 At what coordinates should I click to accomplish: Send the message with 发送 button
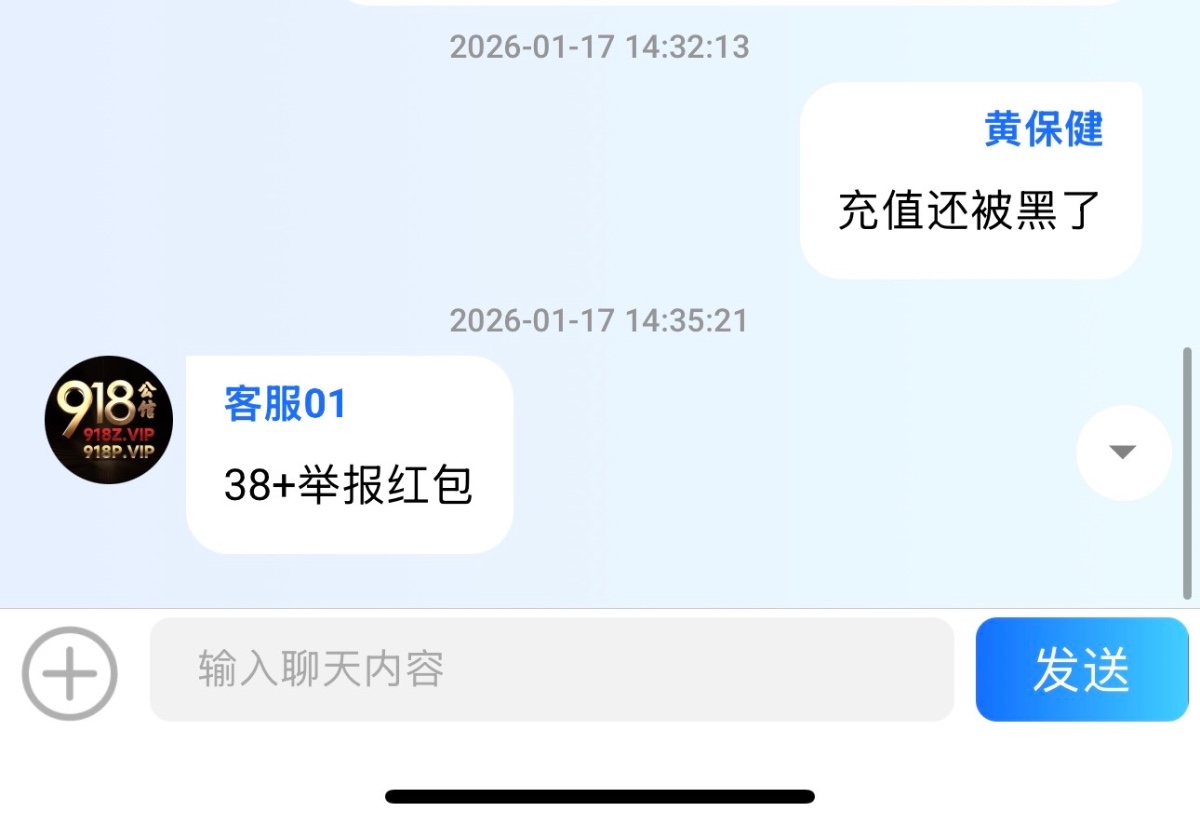1081,669
